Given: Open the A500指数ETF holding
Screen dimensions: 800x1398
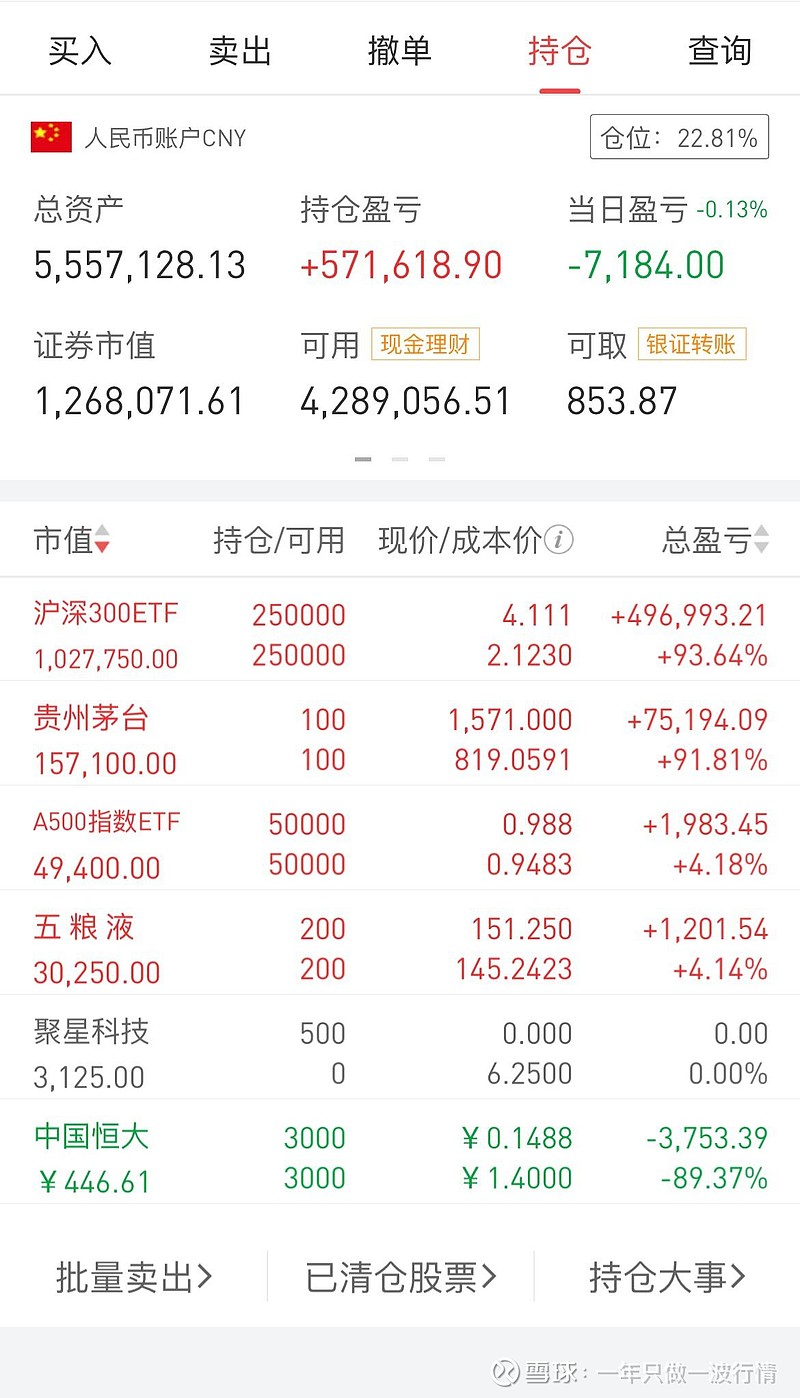Looking at the screenshot, I should click(400, 843).
